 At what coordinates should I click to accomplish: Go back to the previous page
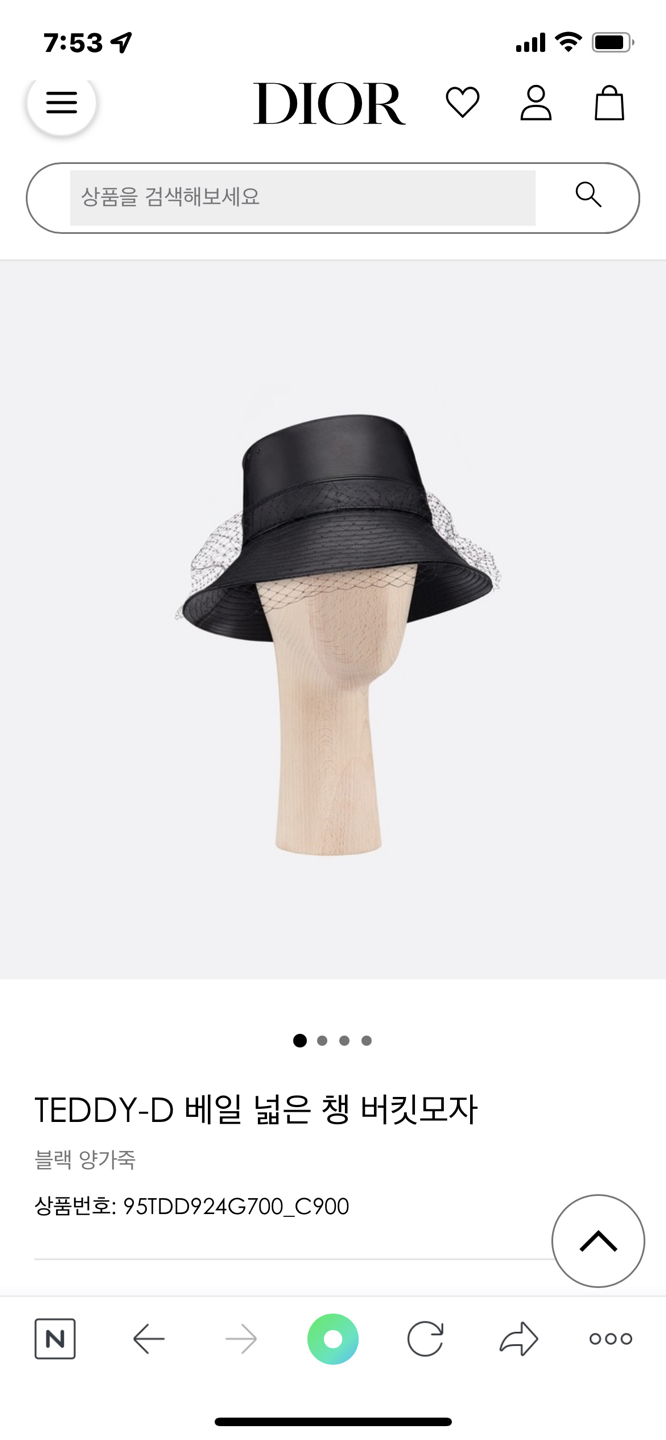pos(148,1339)
